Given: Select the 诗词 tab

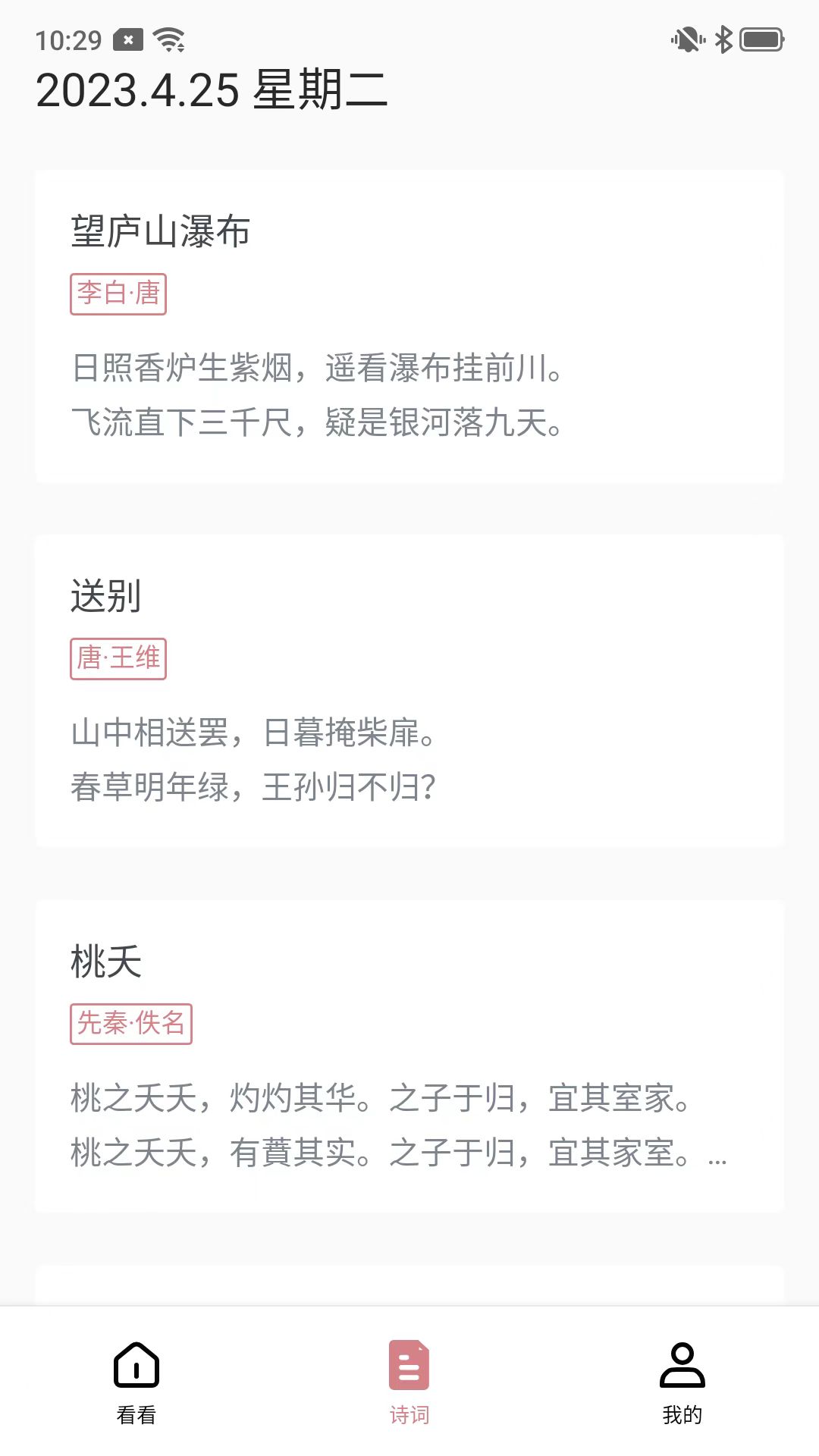Looking at the screenshot, I should (409, 1382).
